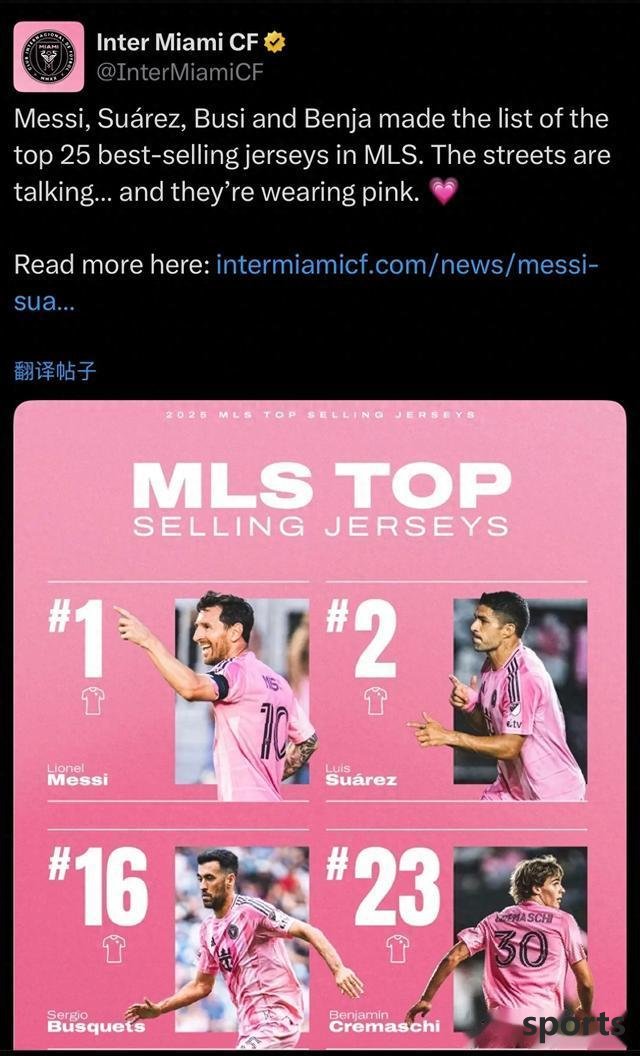Viewport: 640px width, 1056px height.
Task: Open the intermiamicf.com news link
Action: click(x=406, y=265)
